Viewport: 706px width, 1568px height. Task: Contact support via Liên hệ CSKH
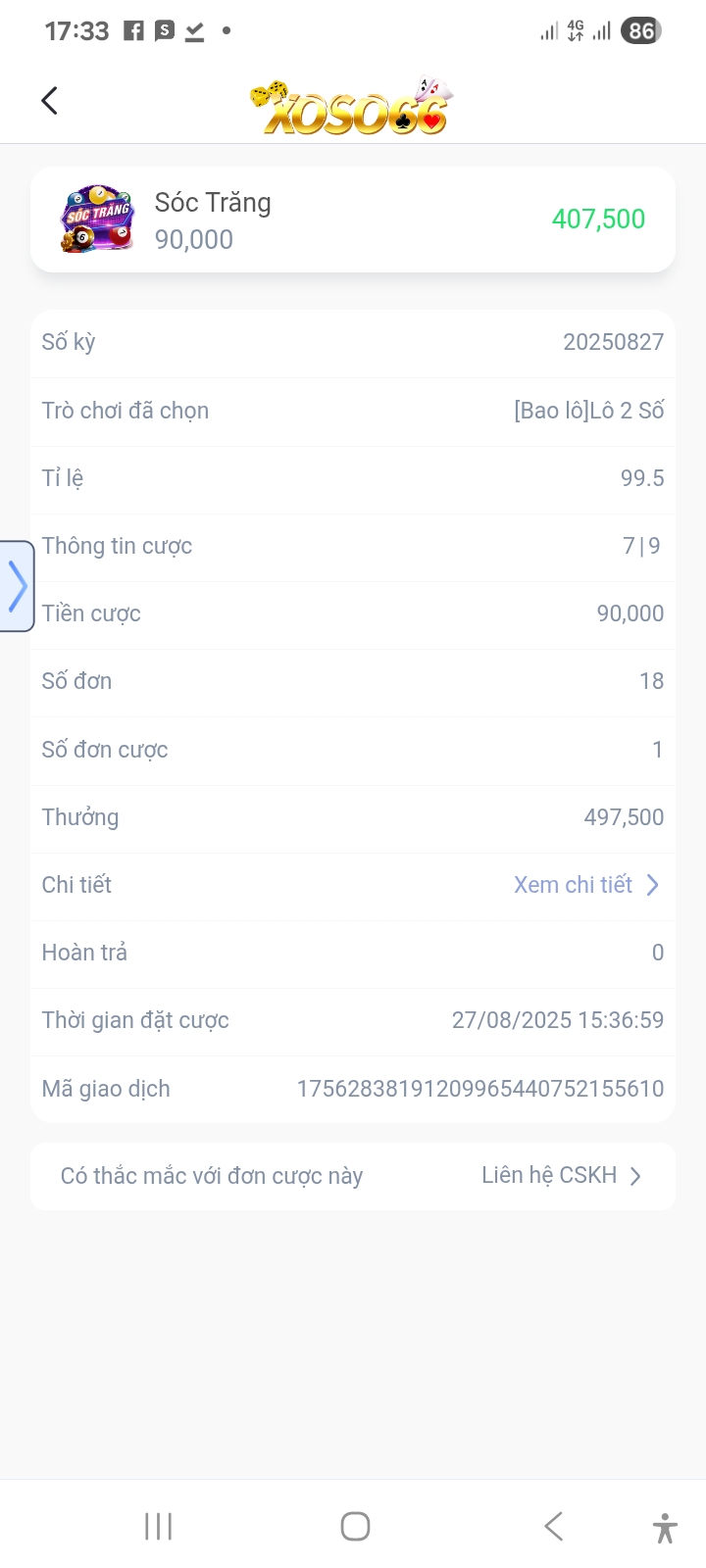tap(560, 1175)
